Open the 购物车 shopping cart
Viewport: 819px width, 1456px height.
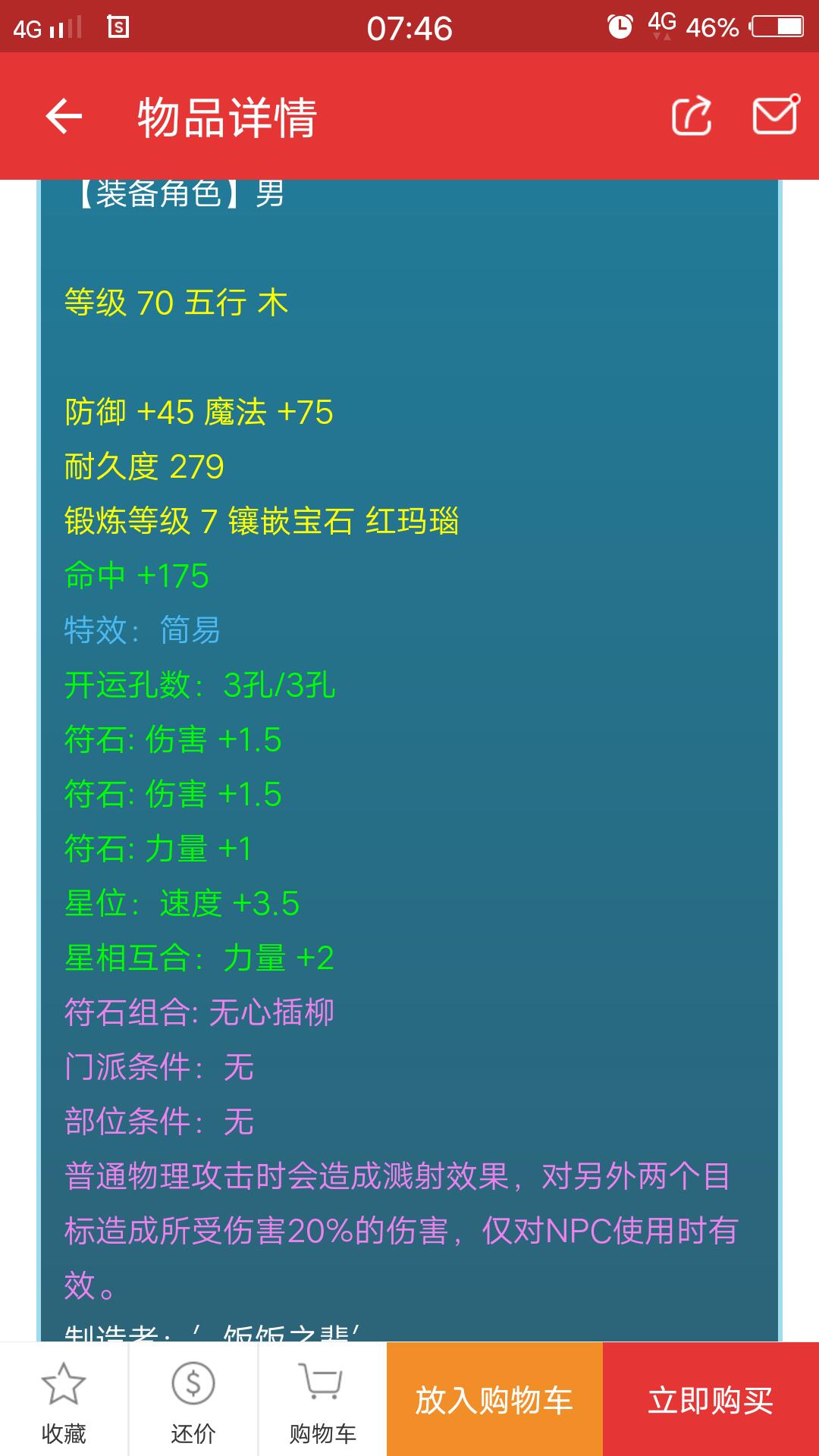tap(322, 1401)
